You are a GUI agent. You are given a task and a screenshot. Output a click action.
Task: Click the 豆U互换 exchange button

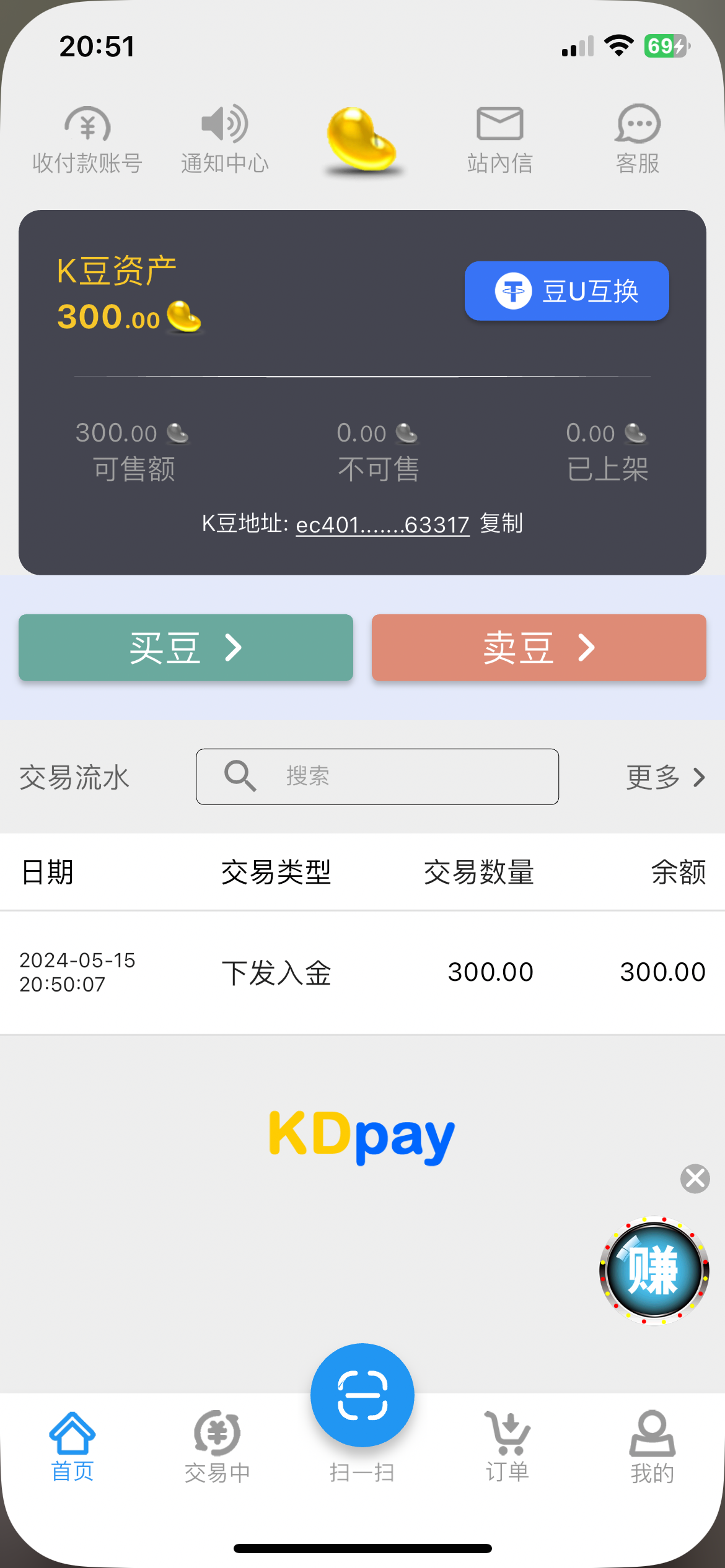(x=566, y=290)
